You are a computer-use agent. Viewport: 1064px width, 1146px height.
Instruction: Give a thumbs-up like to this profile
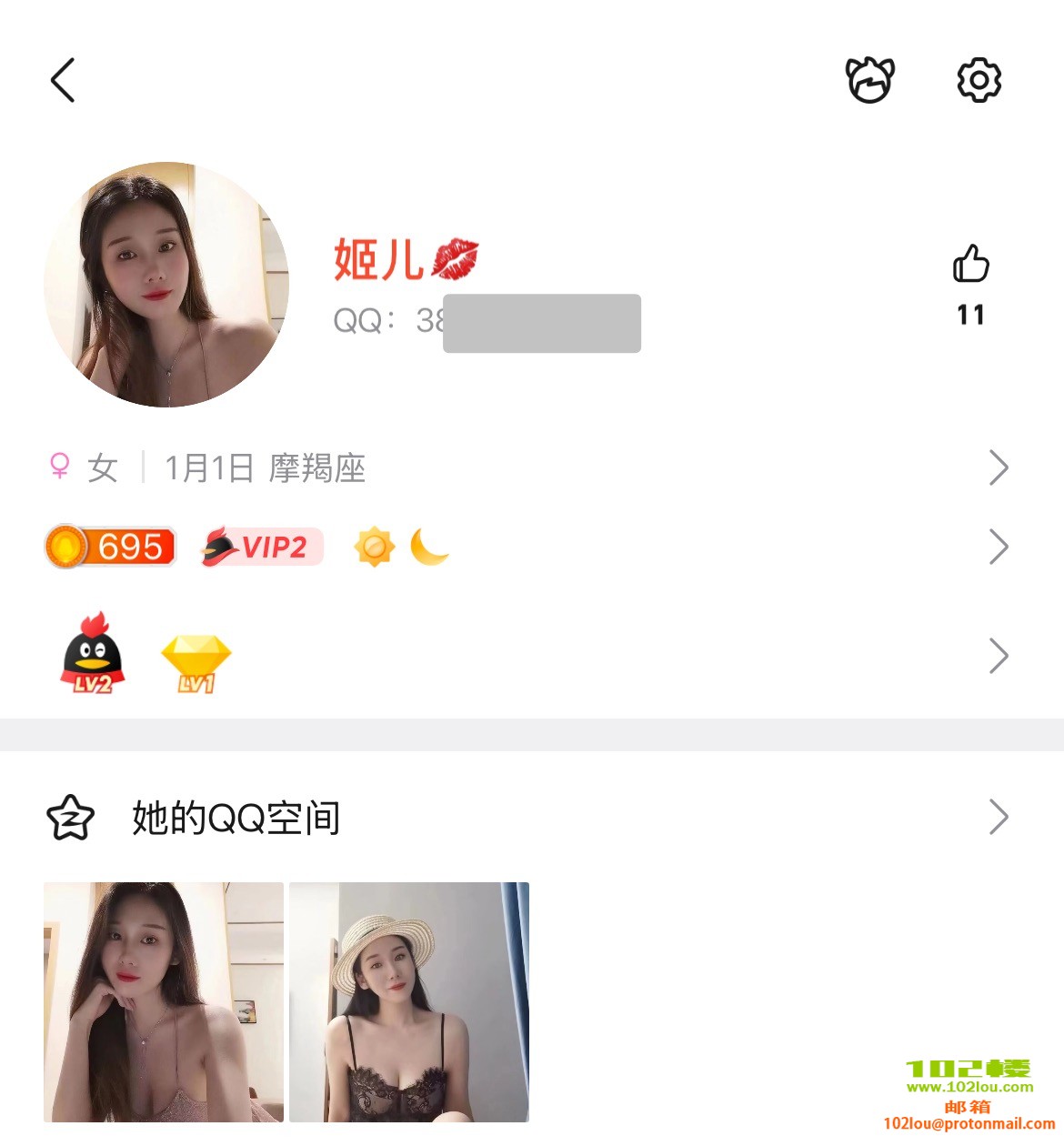970,265
